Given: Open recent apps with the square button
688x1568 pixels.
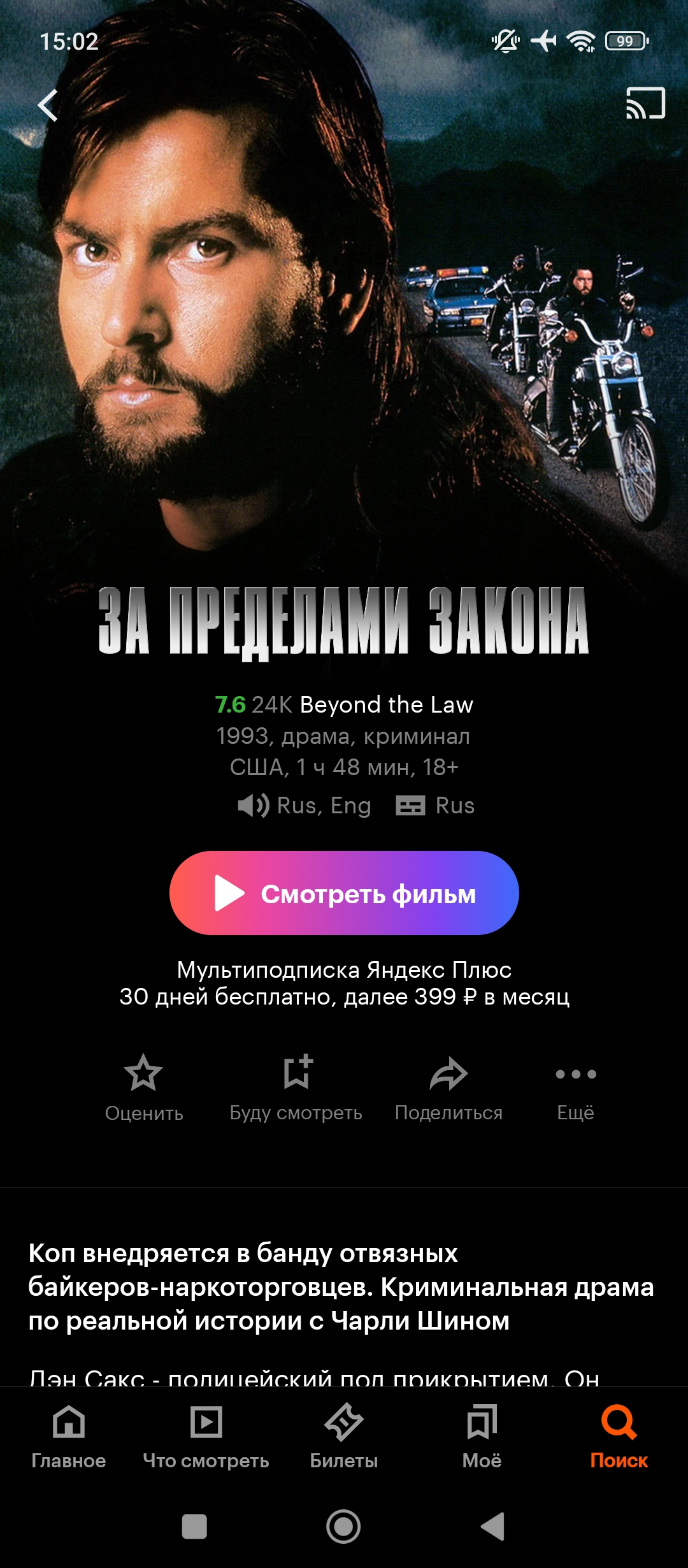Looking at the screenshot, I should (x=194, y=1527).
